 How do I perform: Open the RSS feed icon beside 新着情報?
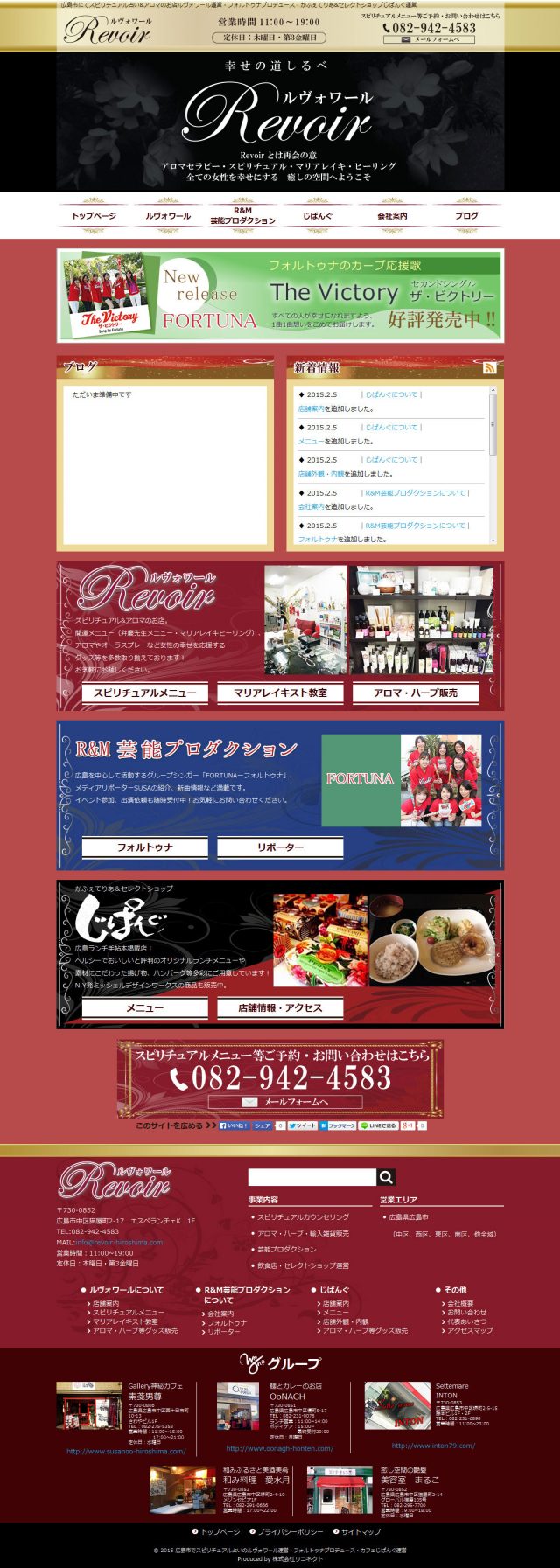pyautogui.click(x=489, y=368)
